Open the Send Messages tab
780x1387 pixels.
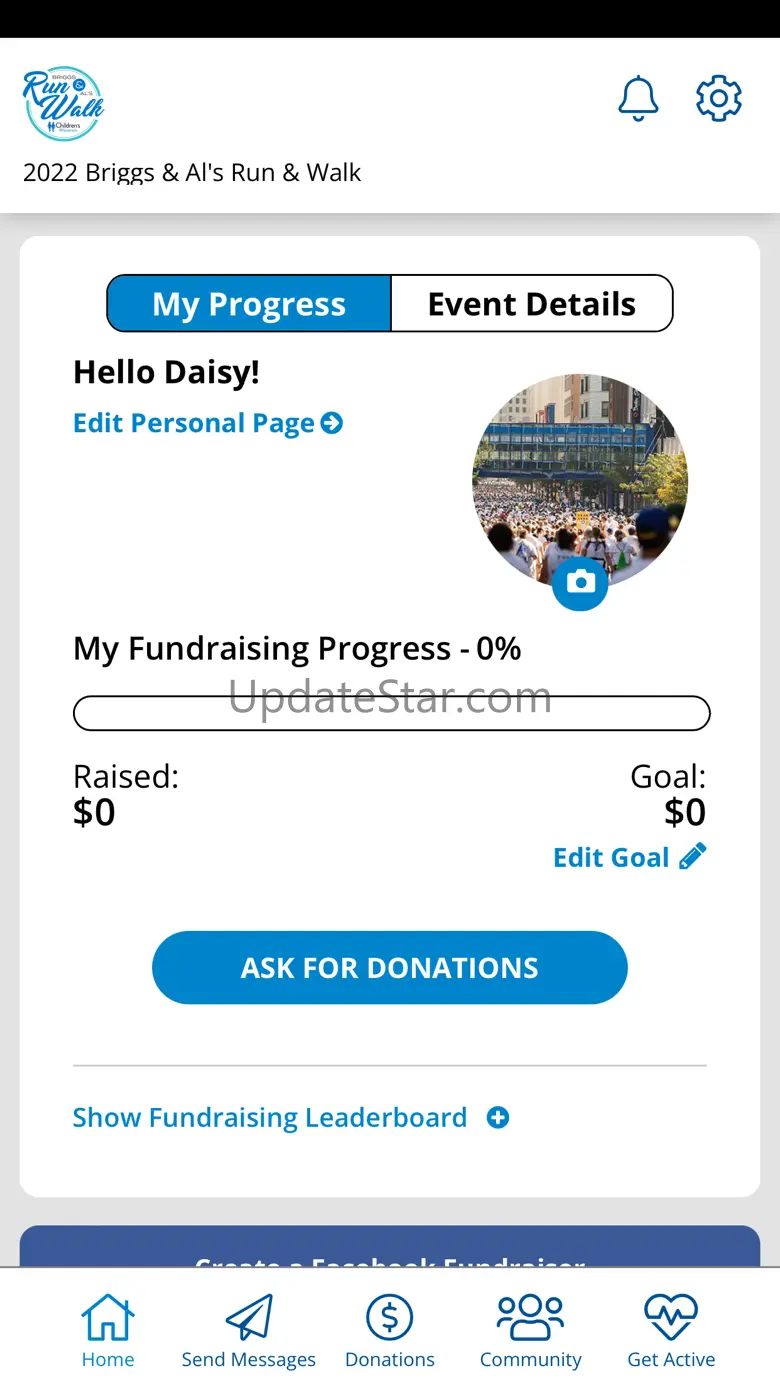point(249,1330)
